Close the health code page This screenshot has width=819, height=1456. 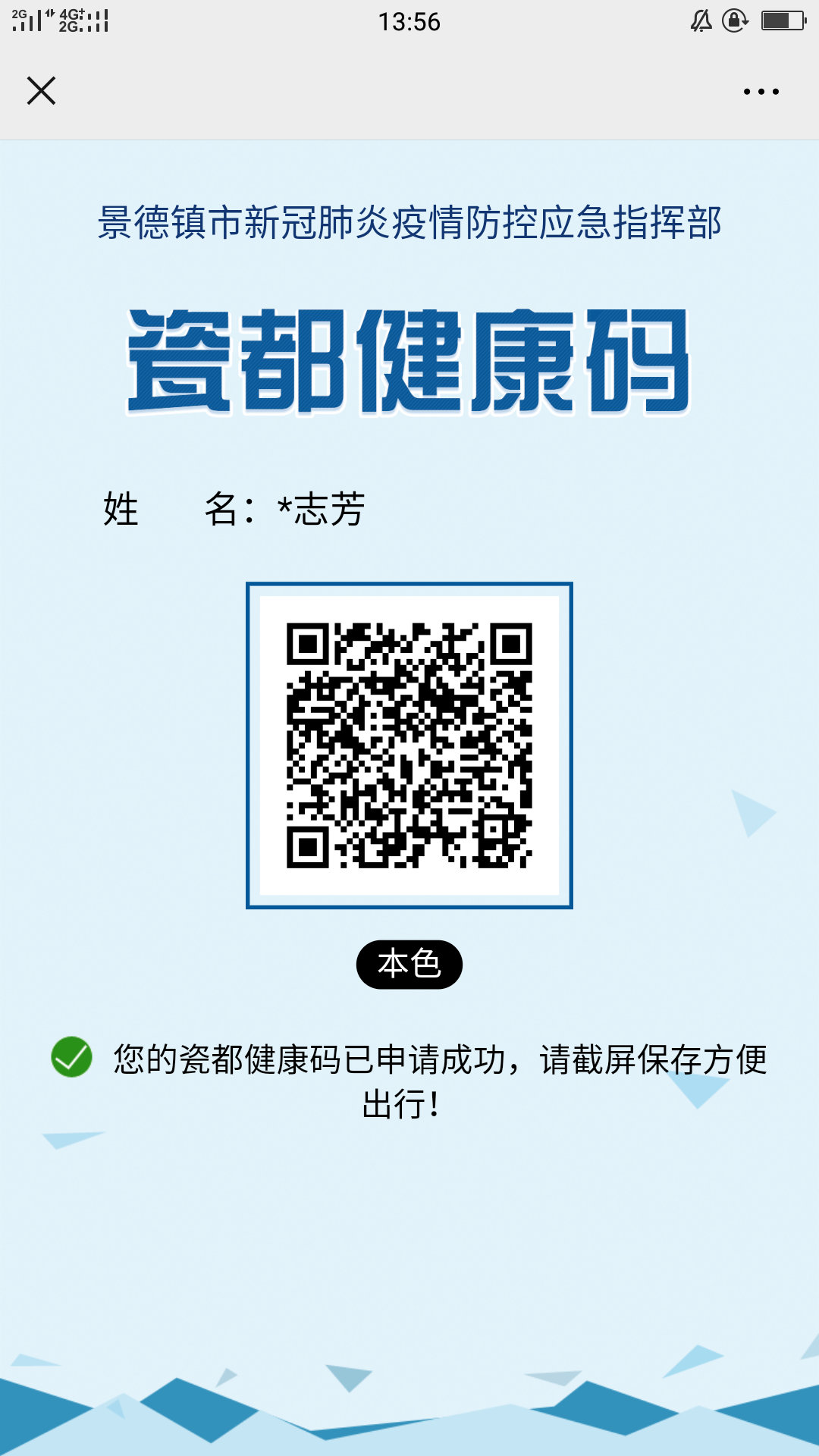click(42, 91)
